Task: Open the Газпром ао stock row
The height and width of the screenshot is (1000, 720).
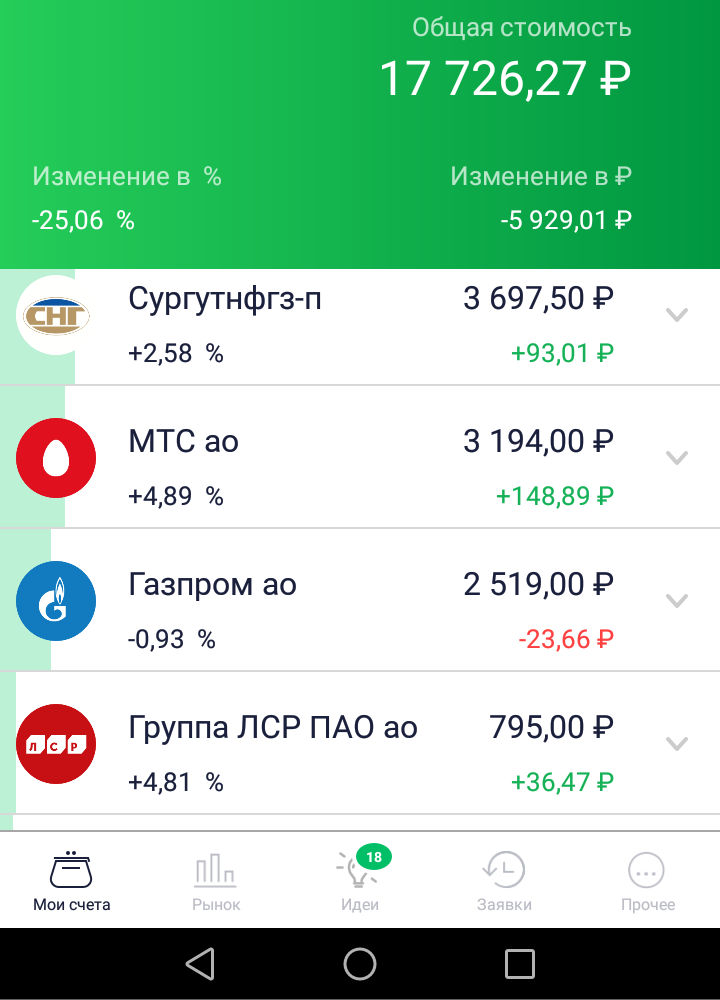Action: click(x=330, y=610)
